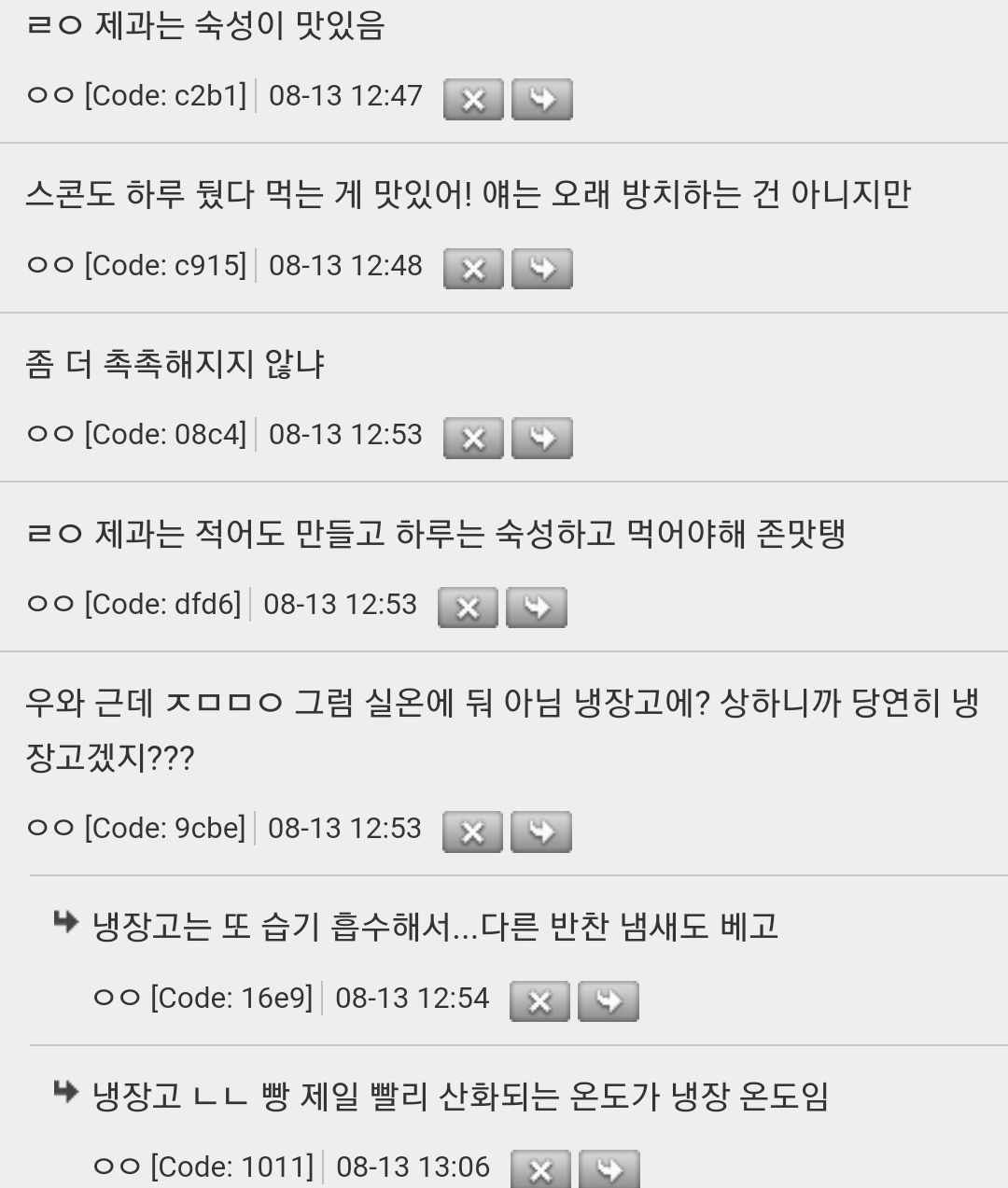
Task: Delete the comment by code dfd6
Action: [x=468, y=608]
